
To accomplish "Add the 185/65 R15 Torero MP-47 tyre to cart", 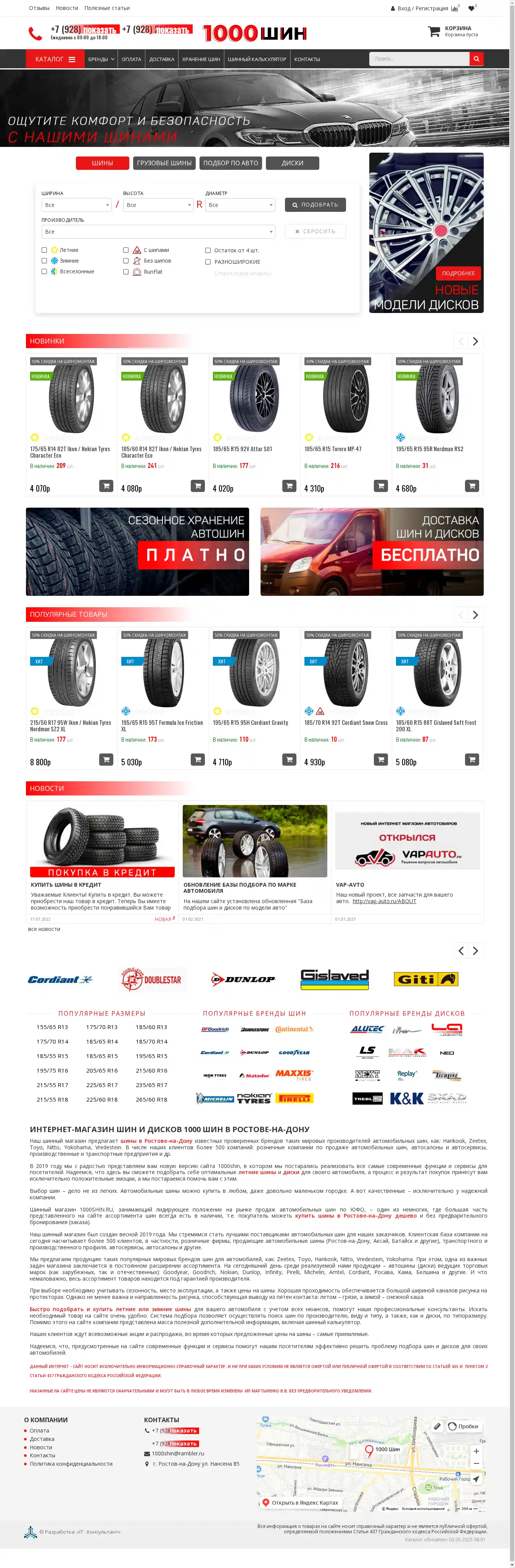I will tap(380, 486).
